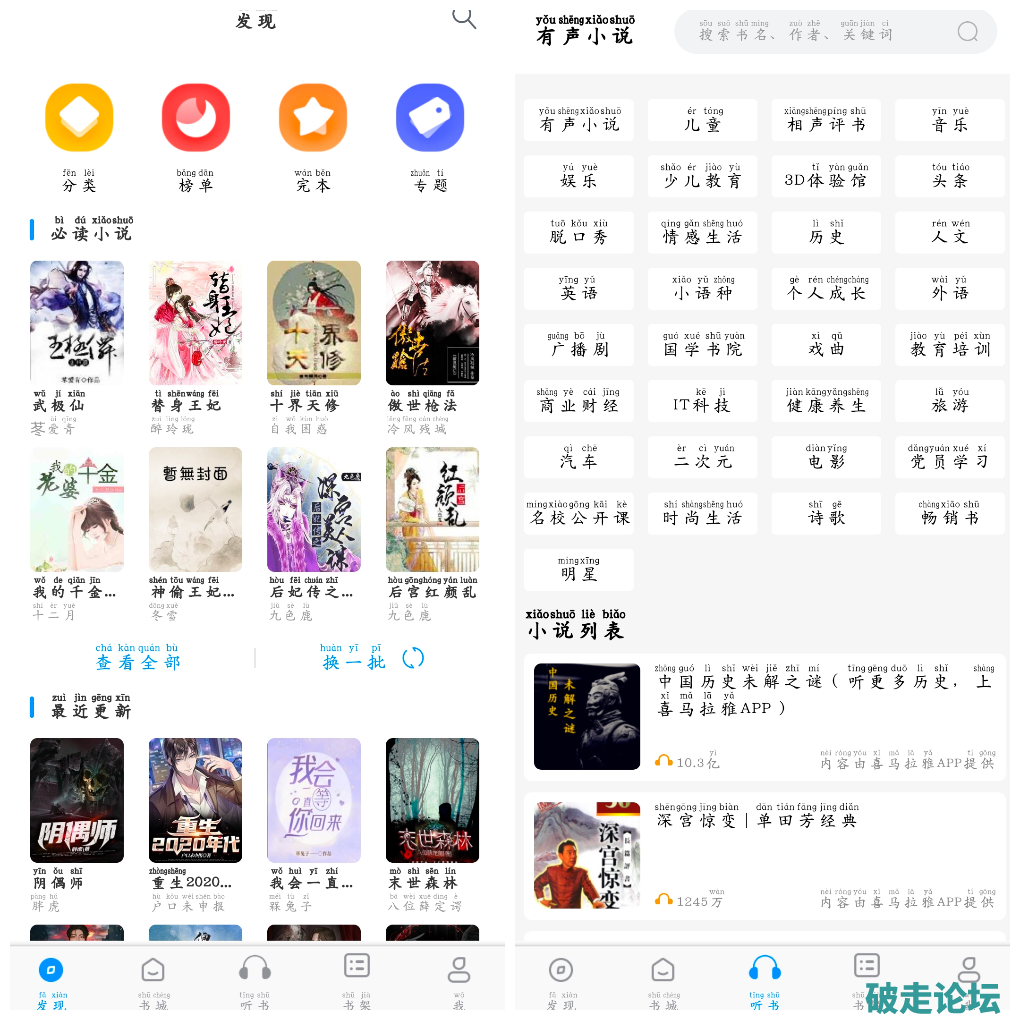
Task: Select the 相声评书 category
Action: click(826, 120)
